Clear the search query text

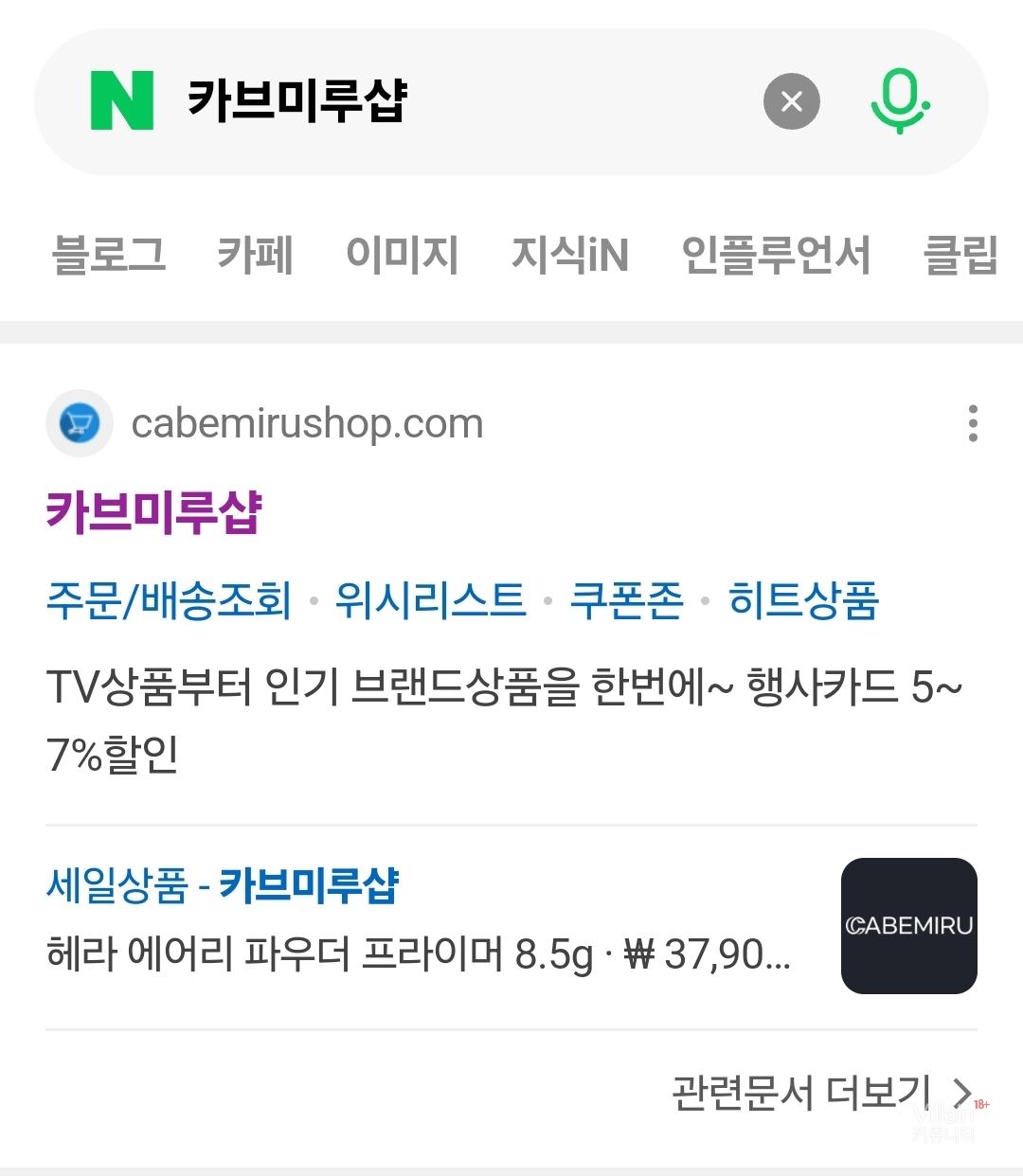[792, 101]
